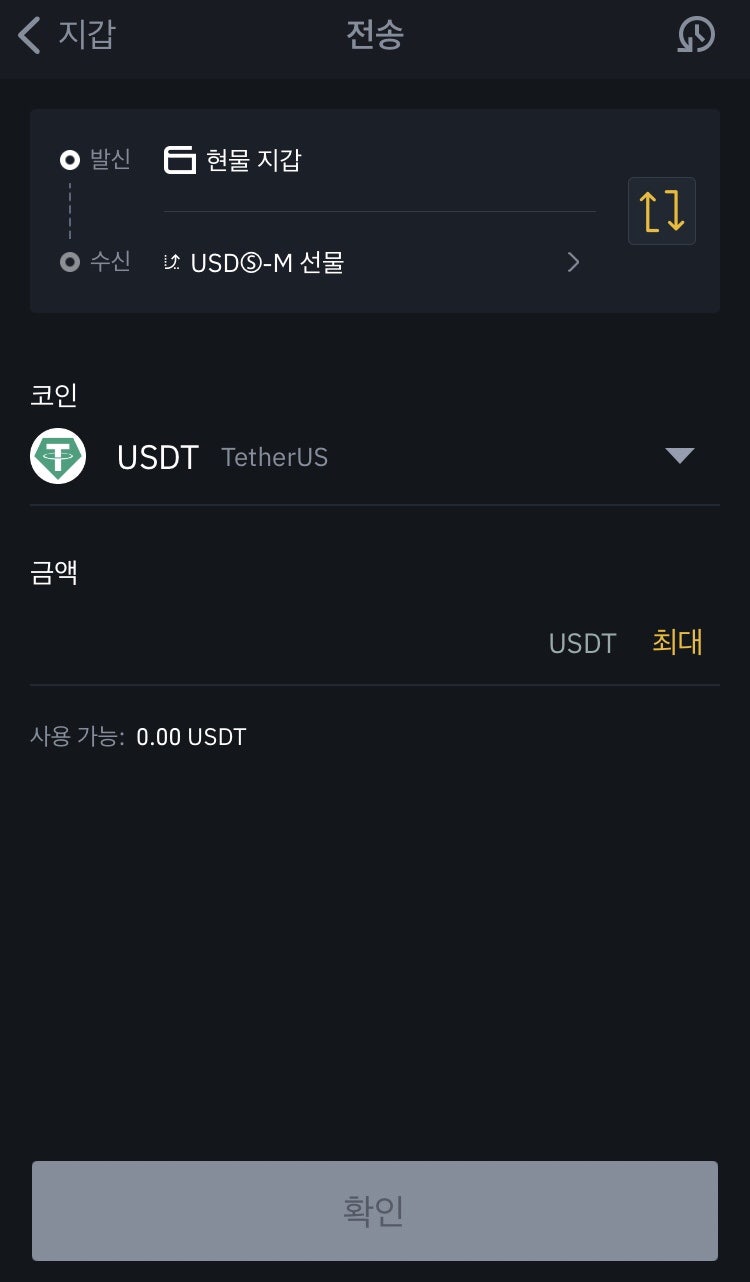Confirm the transfer with 확인
The width and height of the screenshot is (750, 1282).
coord(375,1211)
